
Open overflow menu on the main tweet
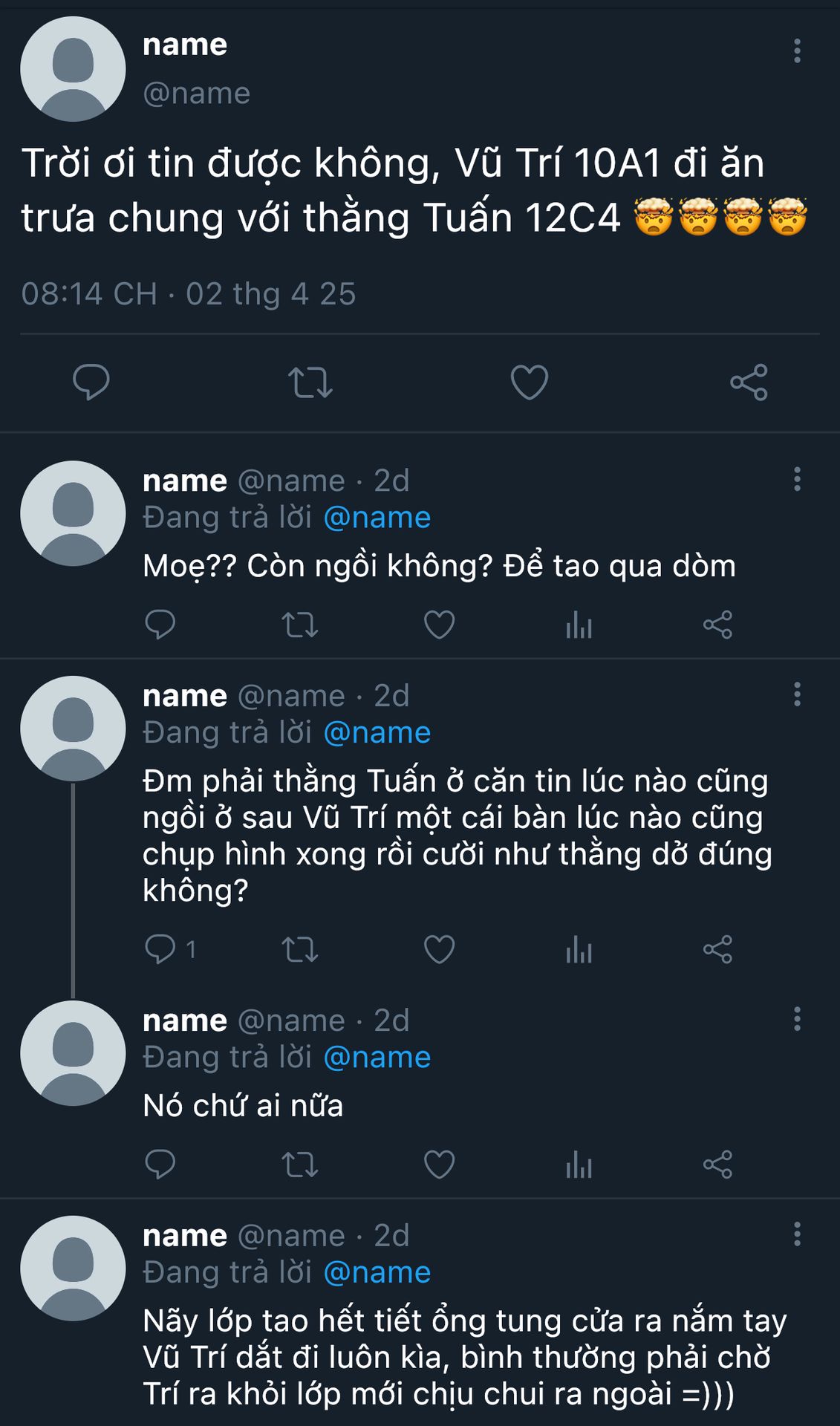pos(797,51)
